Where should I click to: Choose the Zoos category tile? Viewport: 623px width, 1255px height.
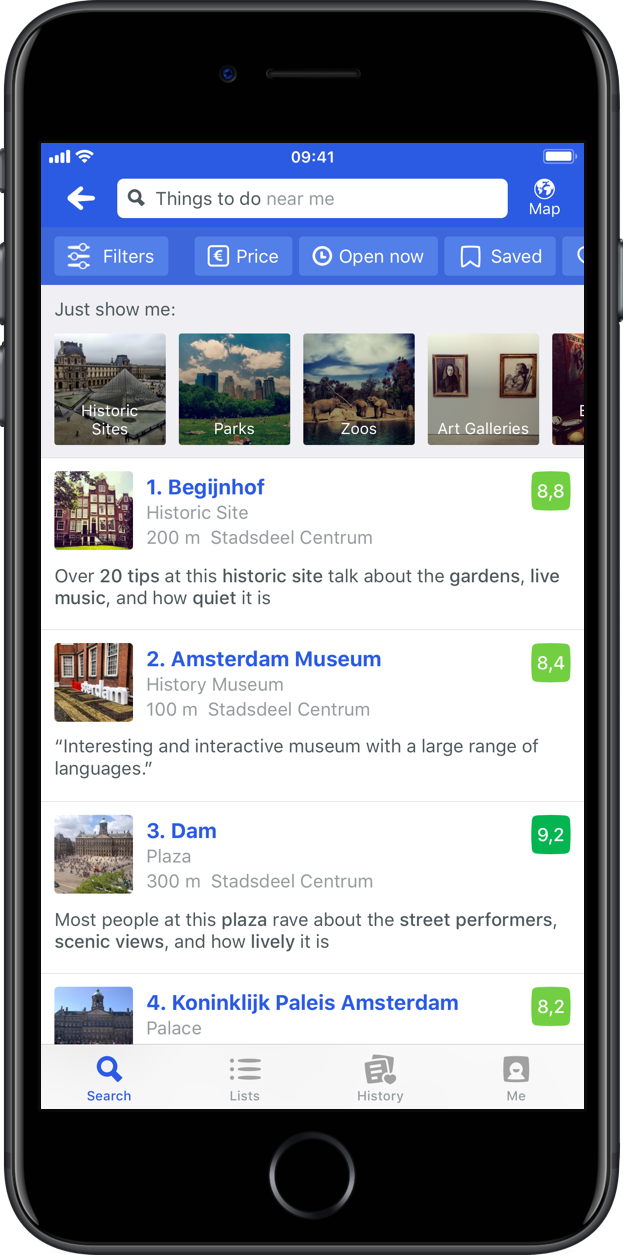(x=359, y=389)
